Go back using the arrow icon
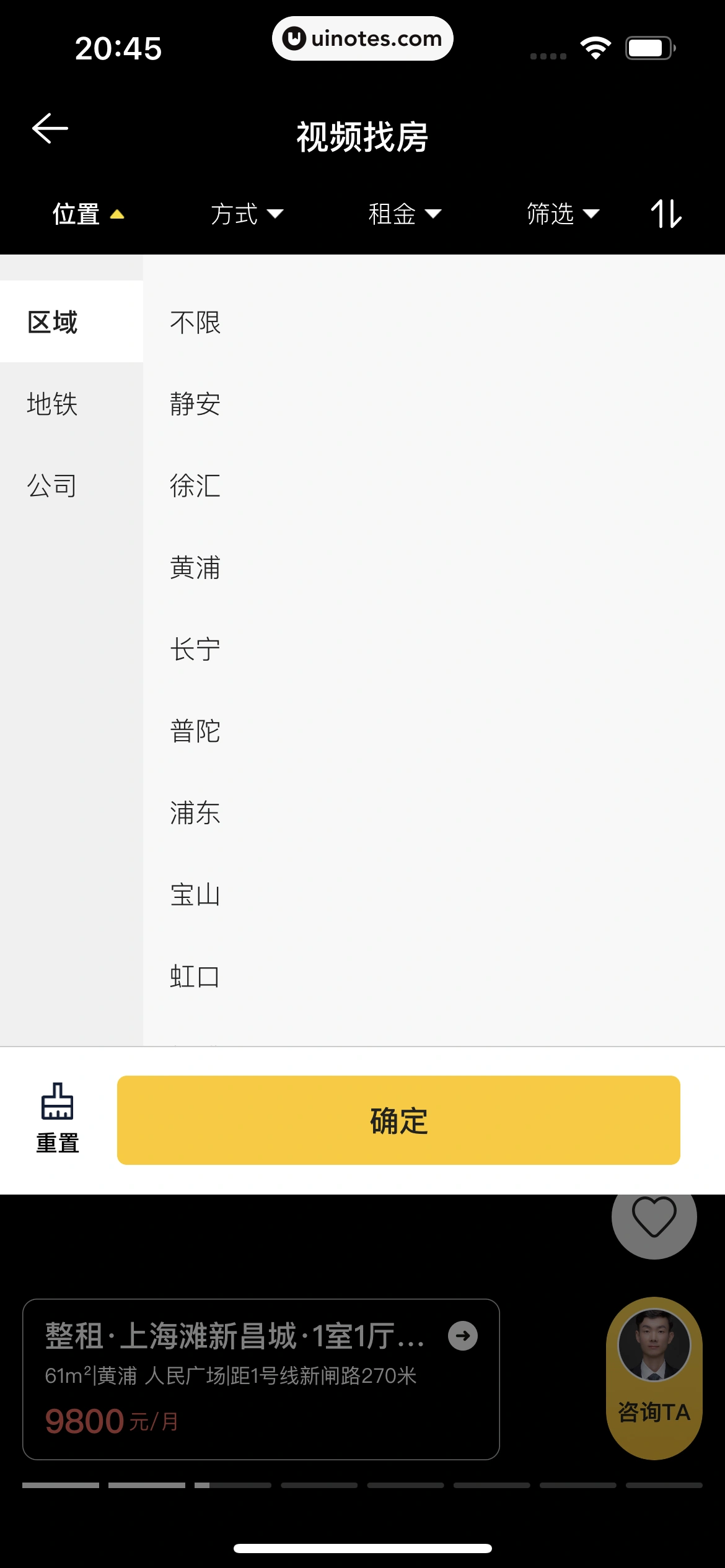Screen dimensions: 725x1568 pos(50,128)
